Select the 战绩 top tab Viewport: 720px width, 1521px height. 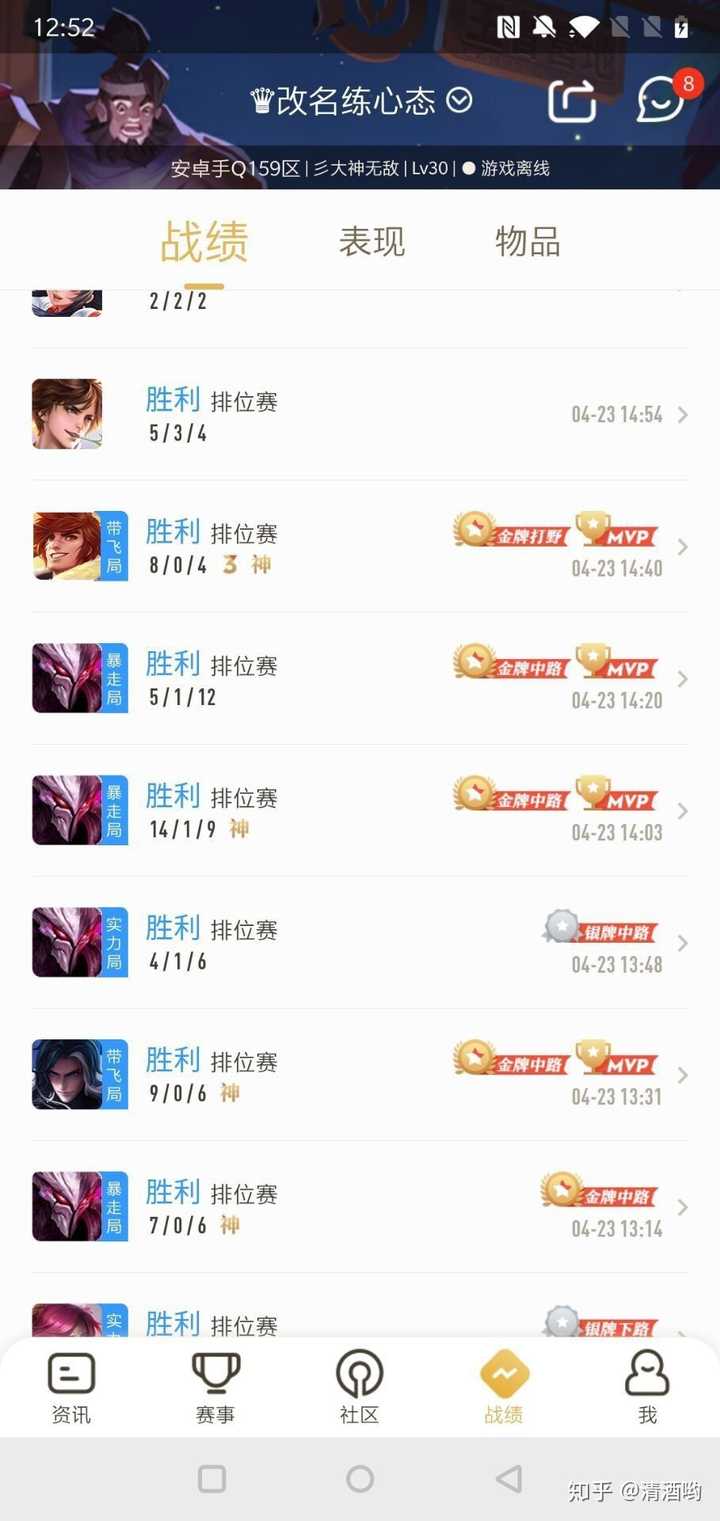tap(204, 242)
